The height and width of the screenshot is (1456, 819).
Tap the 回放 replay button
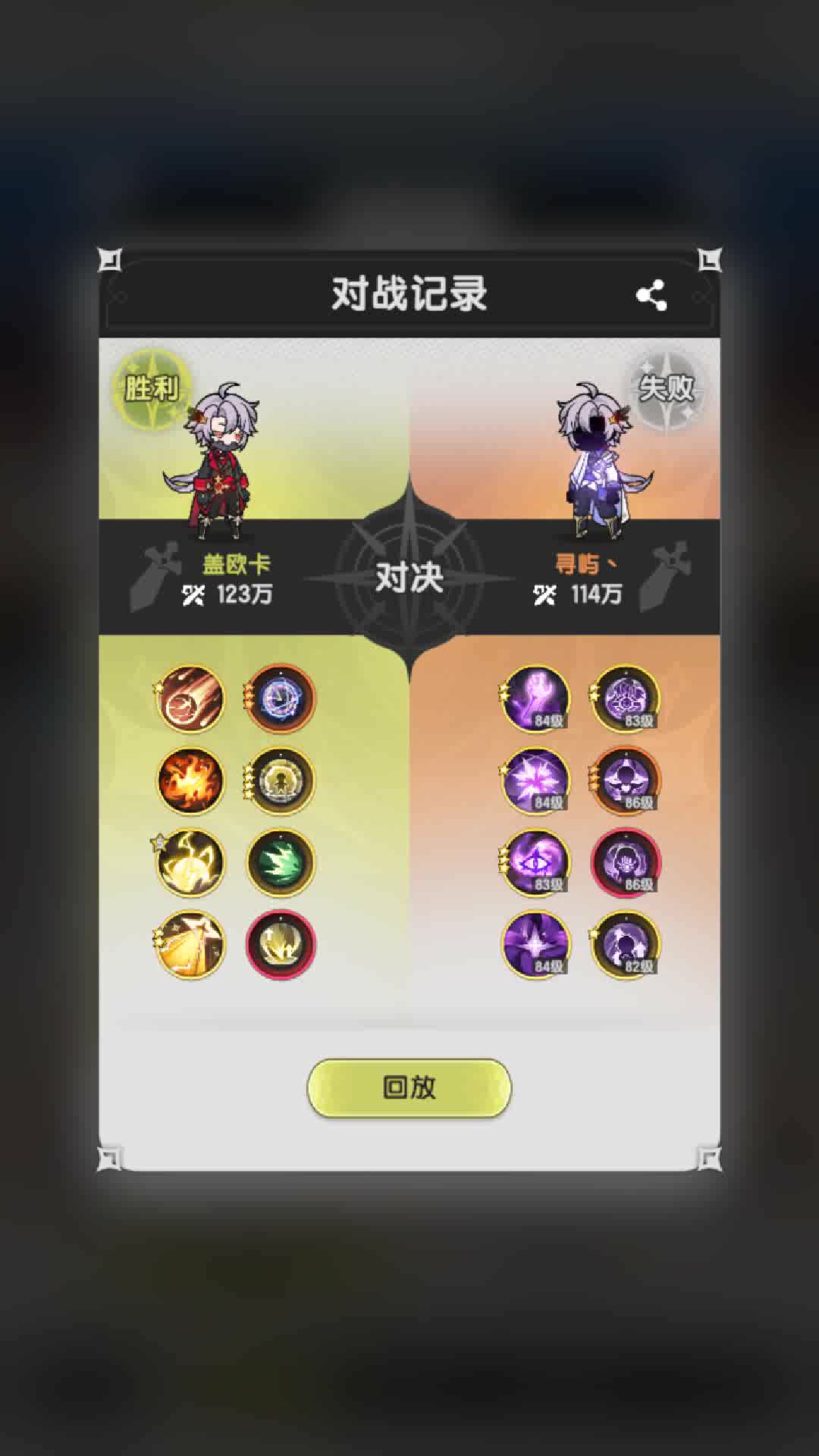click(x=409, y=1087)
